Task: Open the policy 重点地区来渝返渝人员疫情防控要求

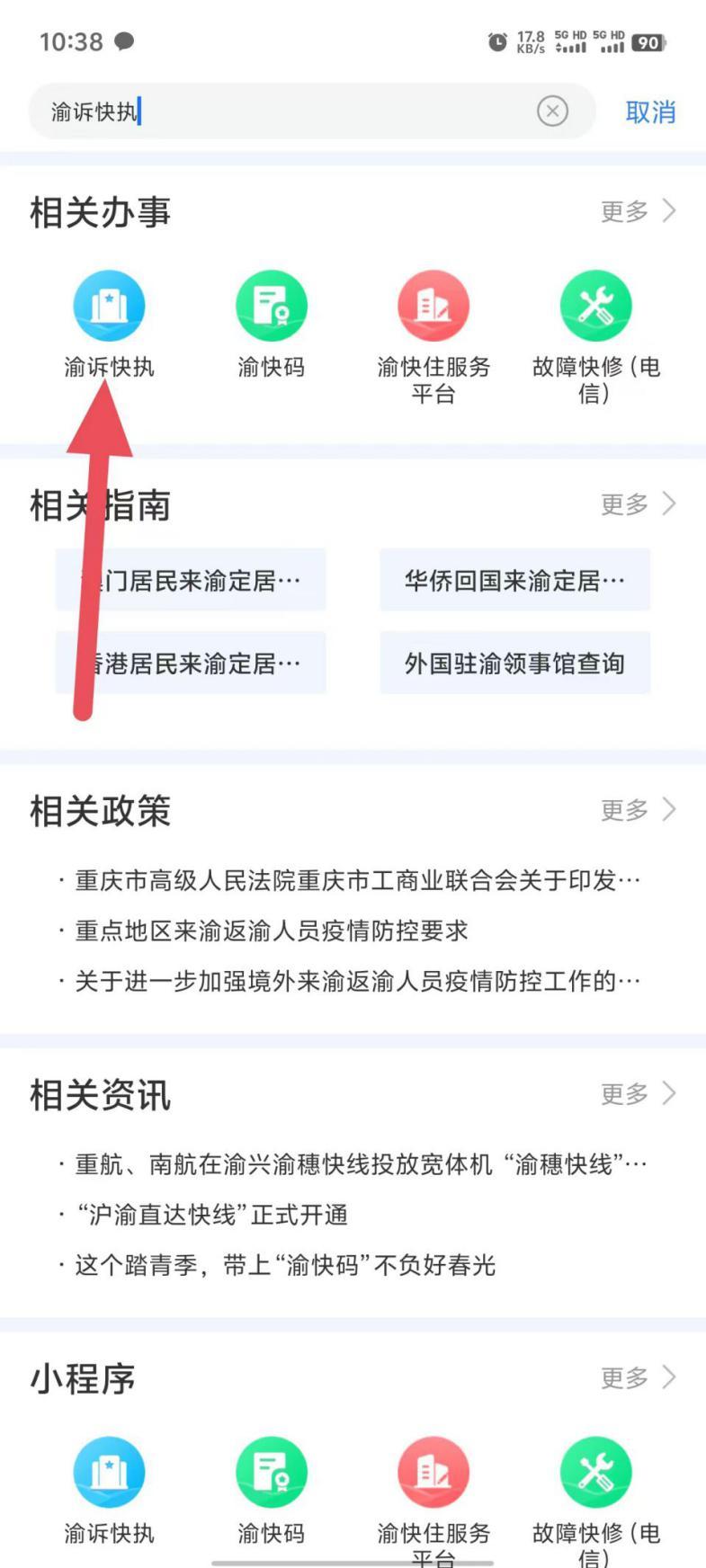Action: 272,931
